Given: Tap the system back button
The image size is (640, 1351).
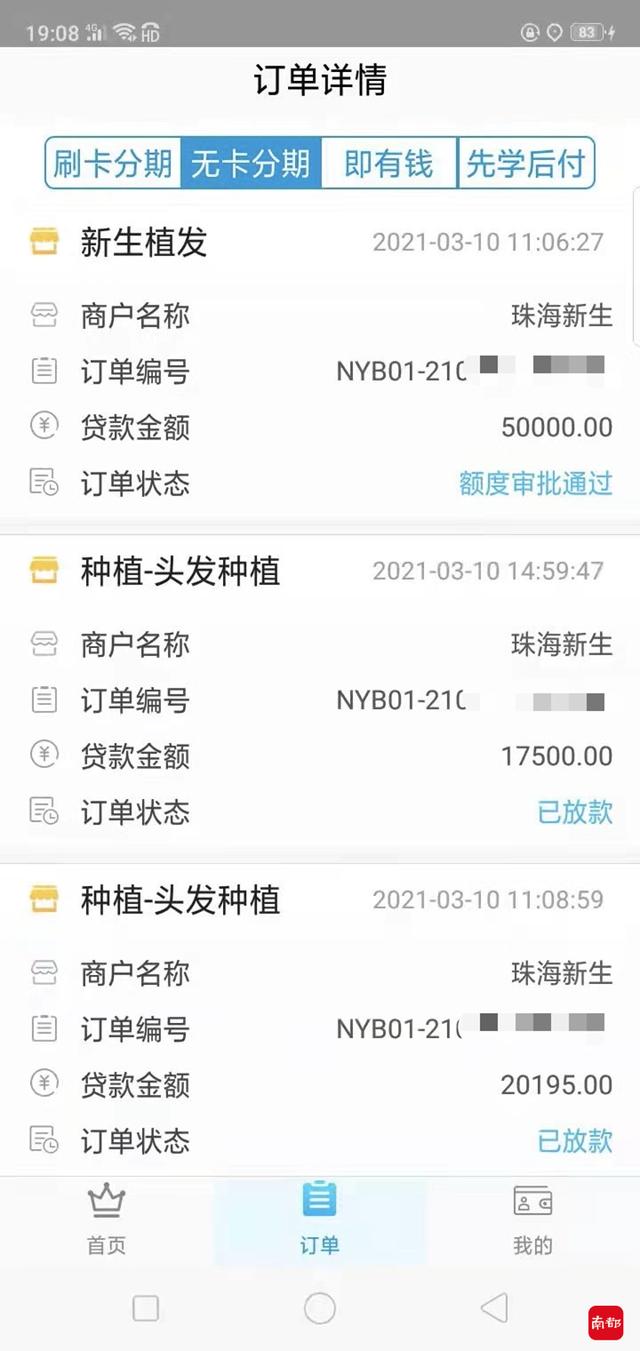Looking at the screenshot, I should pyautogui.click(x=494, y=1307).
